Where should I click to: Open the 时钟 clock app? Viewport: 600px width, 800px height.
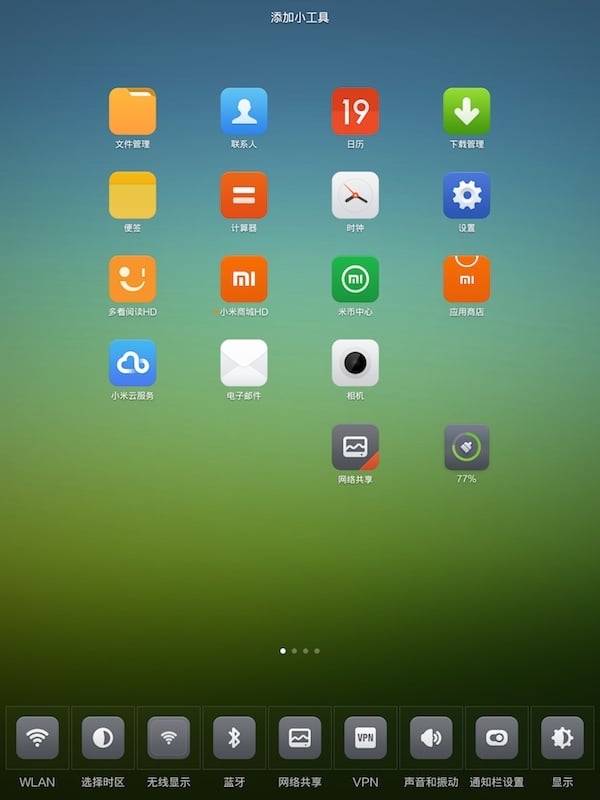click(x=355, y=196)
